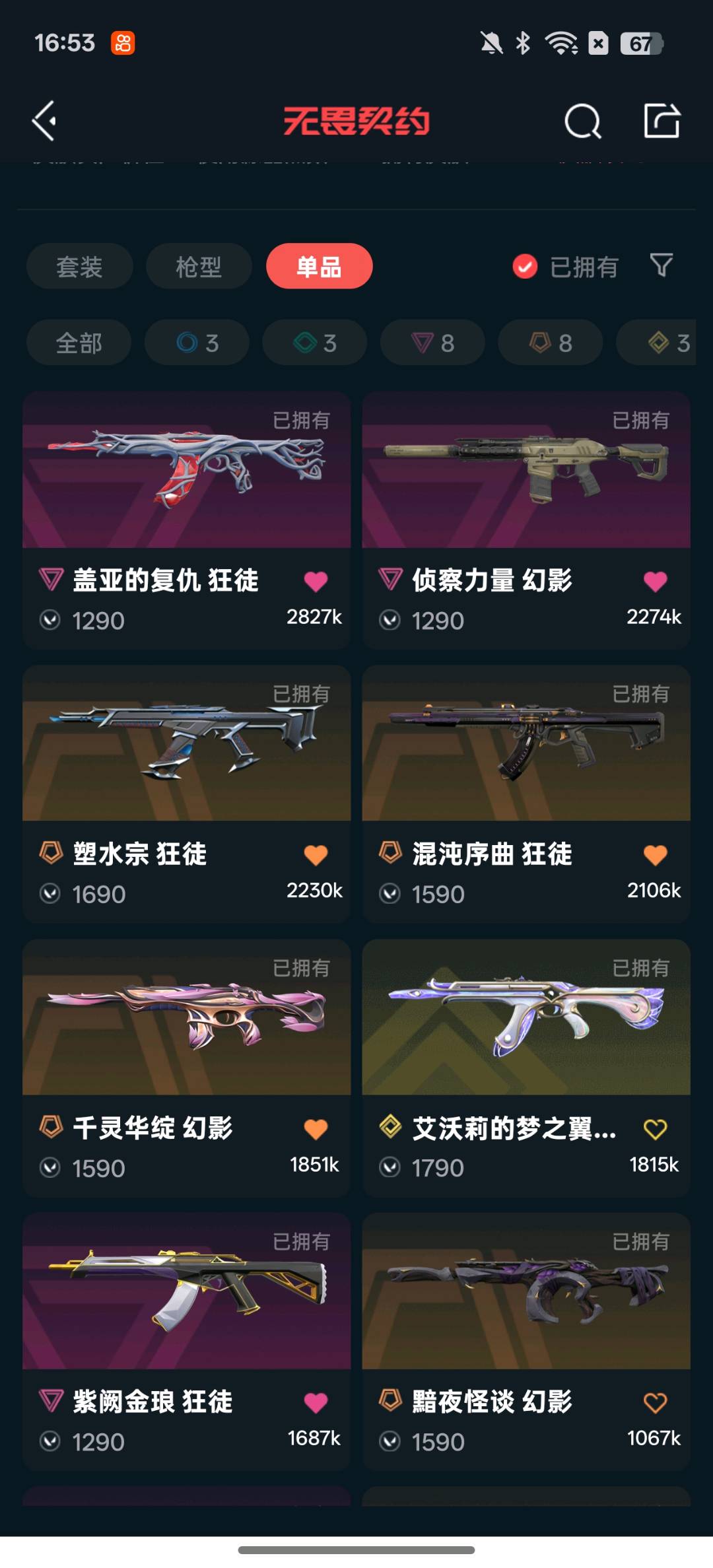Go back using the top-left arrow
This screenshot has height=1568, width=713.
point(45,121)
